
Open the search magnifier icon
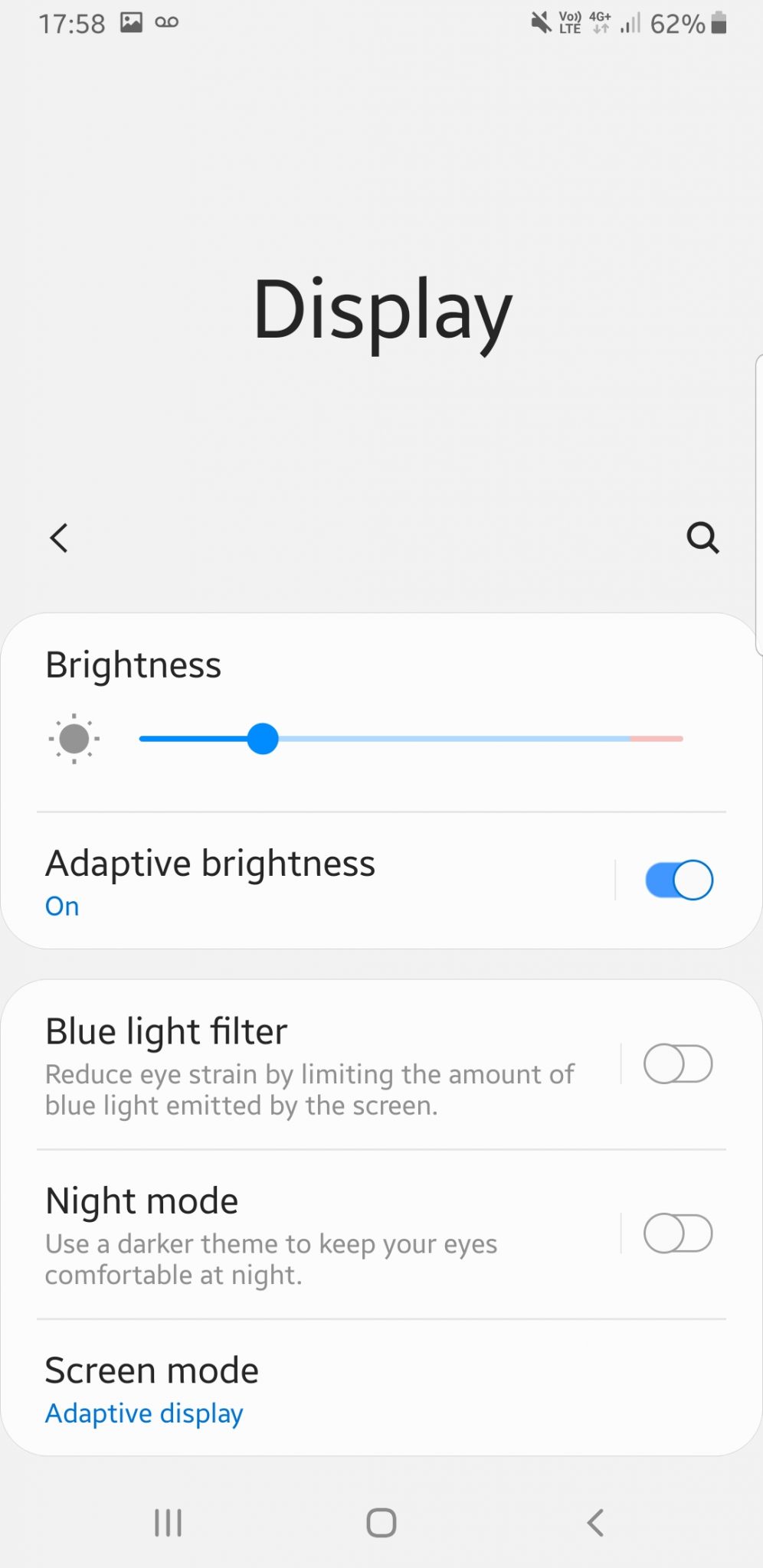(x=702, y=537)
